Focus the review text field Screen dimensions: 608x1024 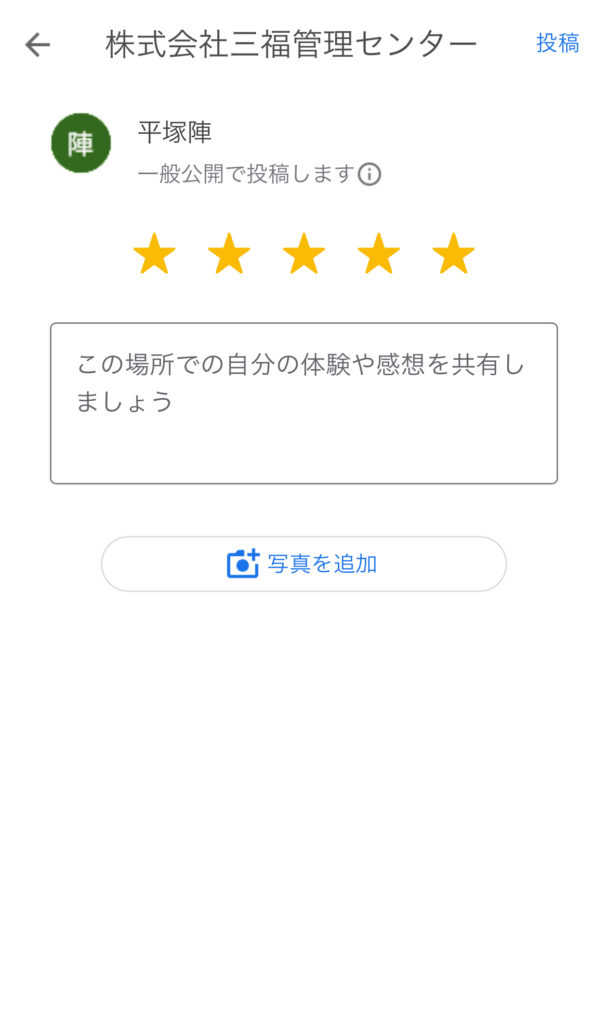304,403
